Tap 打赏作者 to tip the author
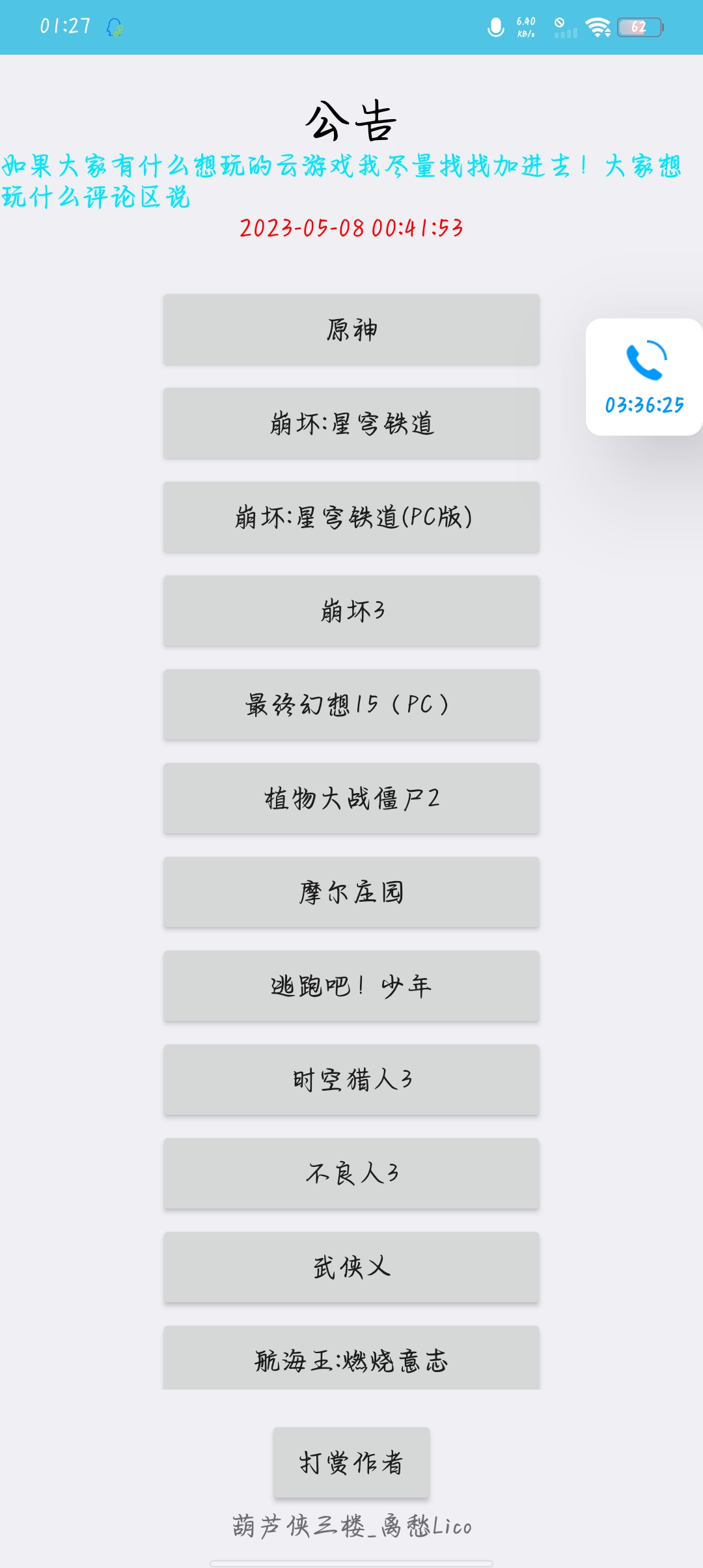This screenshot has width=703, height=1568. pyautogui.click(x=351, y=1463)
